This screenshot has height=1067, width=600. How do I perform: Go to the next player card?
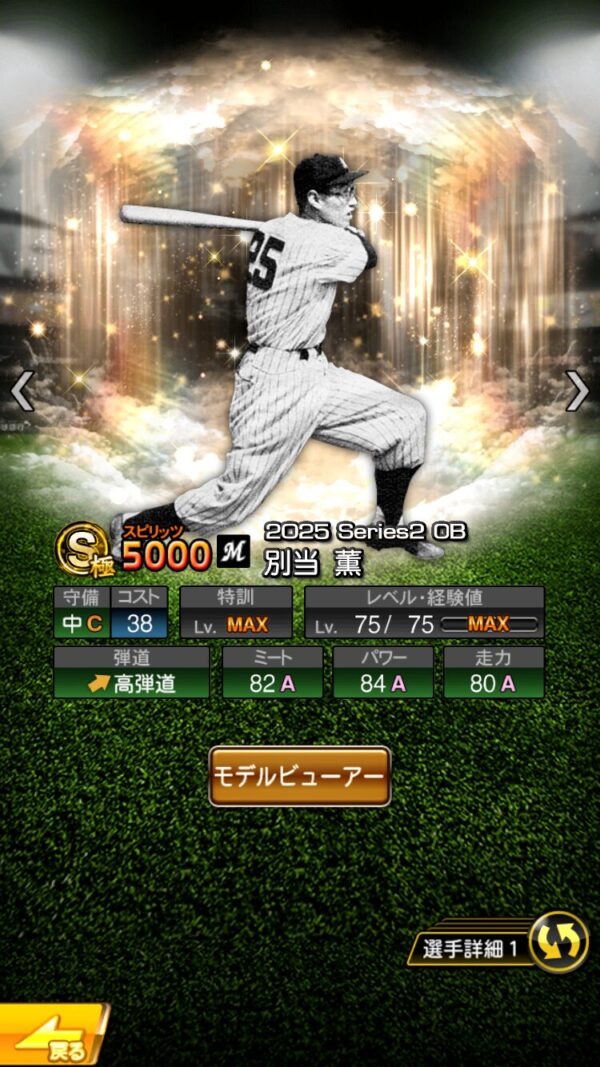tap(577, 391)
